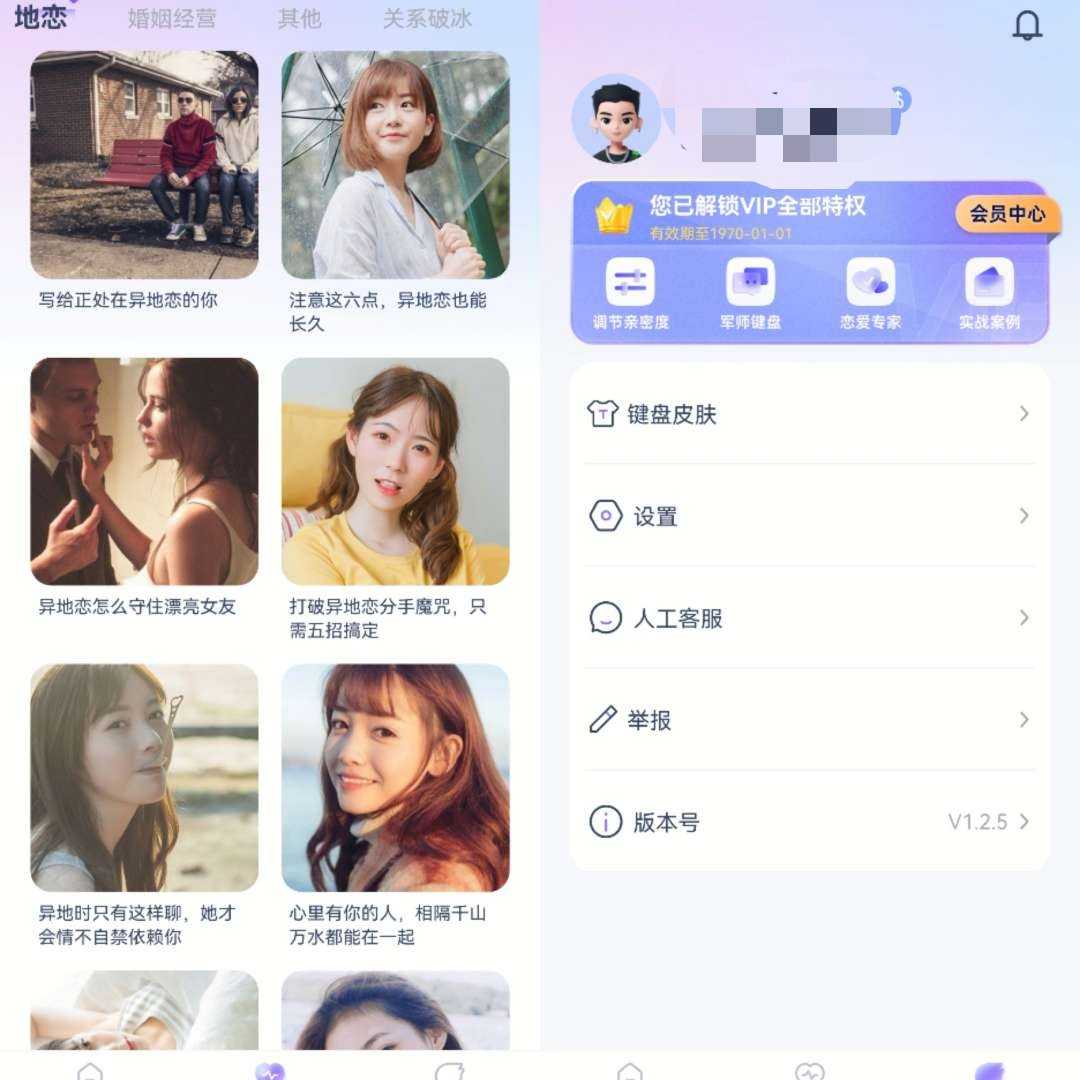This screenshot has width=1080, height=1080.
Task: Tap the profile avatar
Action: point(615,119)
